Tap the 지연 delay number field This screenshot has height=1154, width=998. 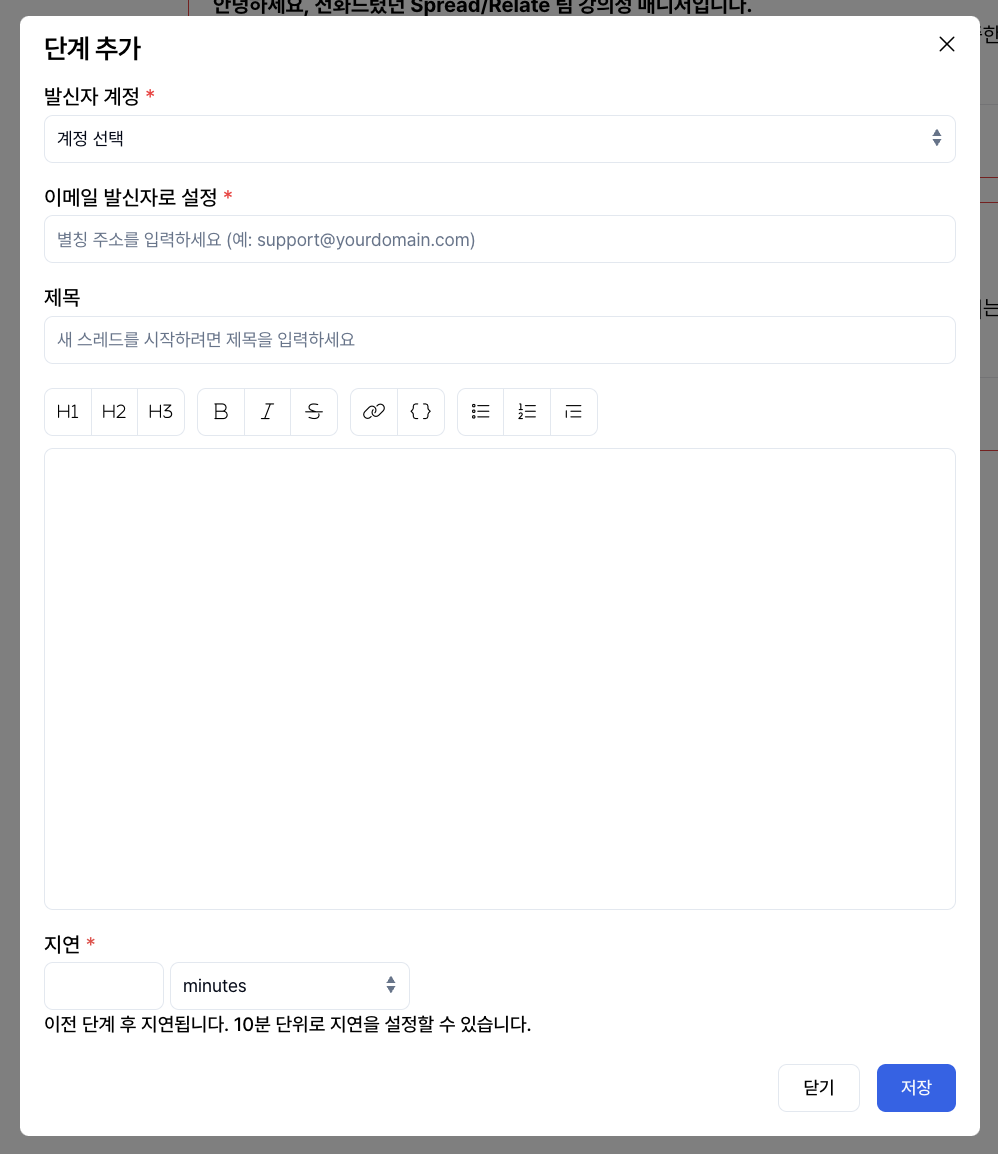[x=104, y=986]
